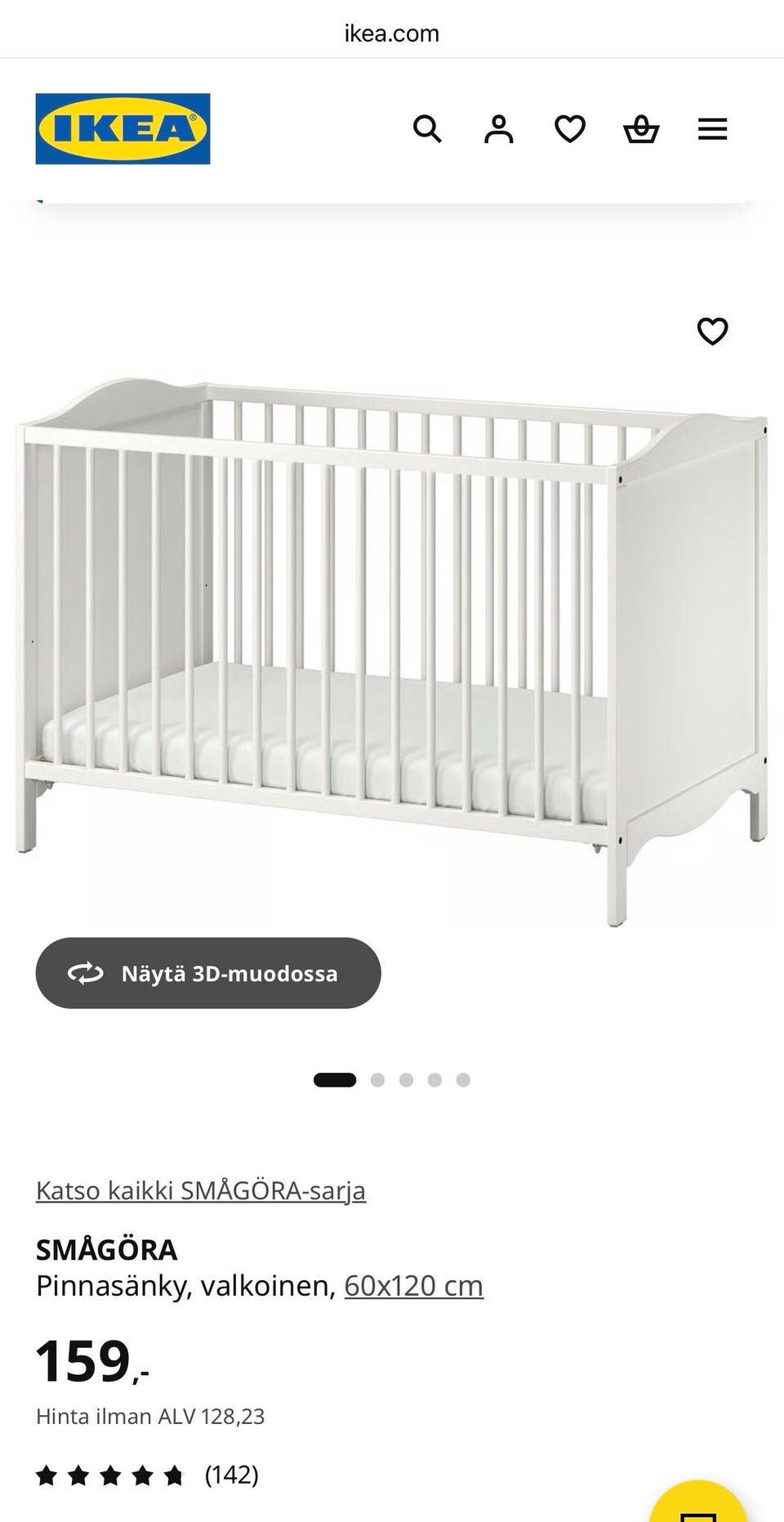Go to the IKEA homepage logo
784x1522 pixels.
122,129
